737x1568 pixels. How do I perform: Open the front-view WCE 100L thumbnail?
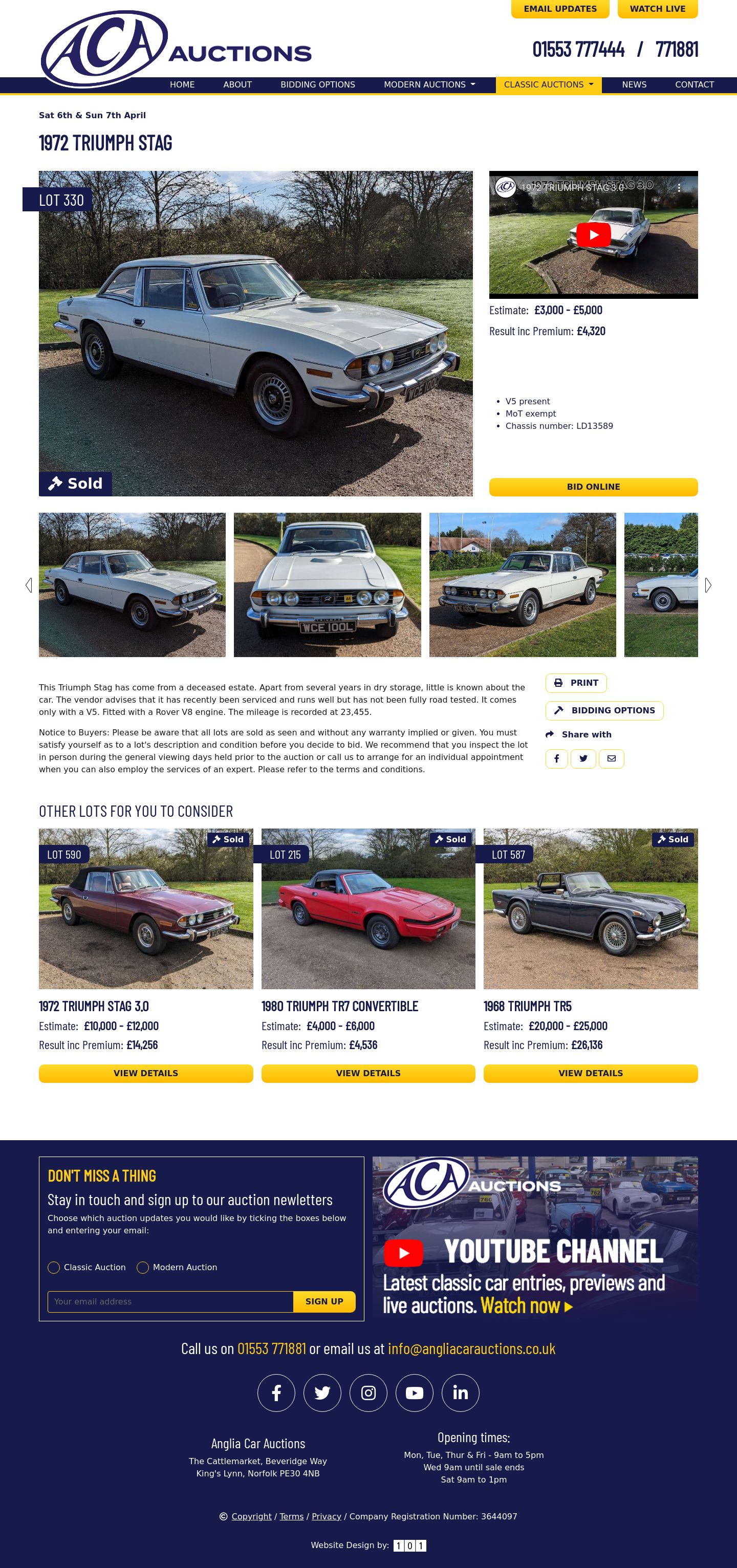tap(327, 584)
